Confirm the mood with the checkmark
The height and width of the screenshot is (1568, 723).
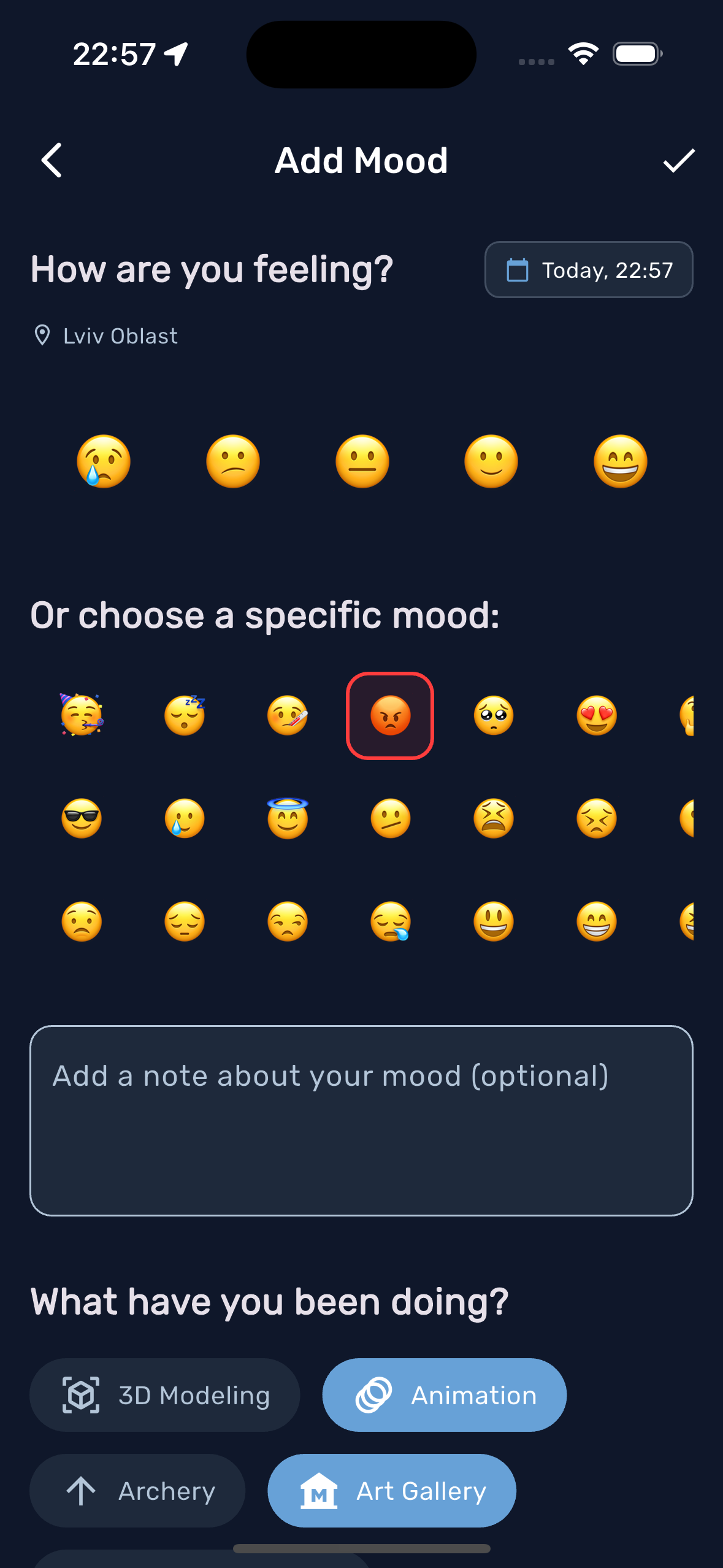tap(679, 161)
